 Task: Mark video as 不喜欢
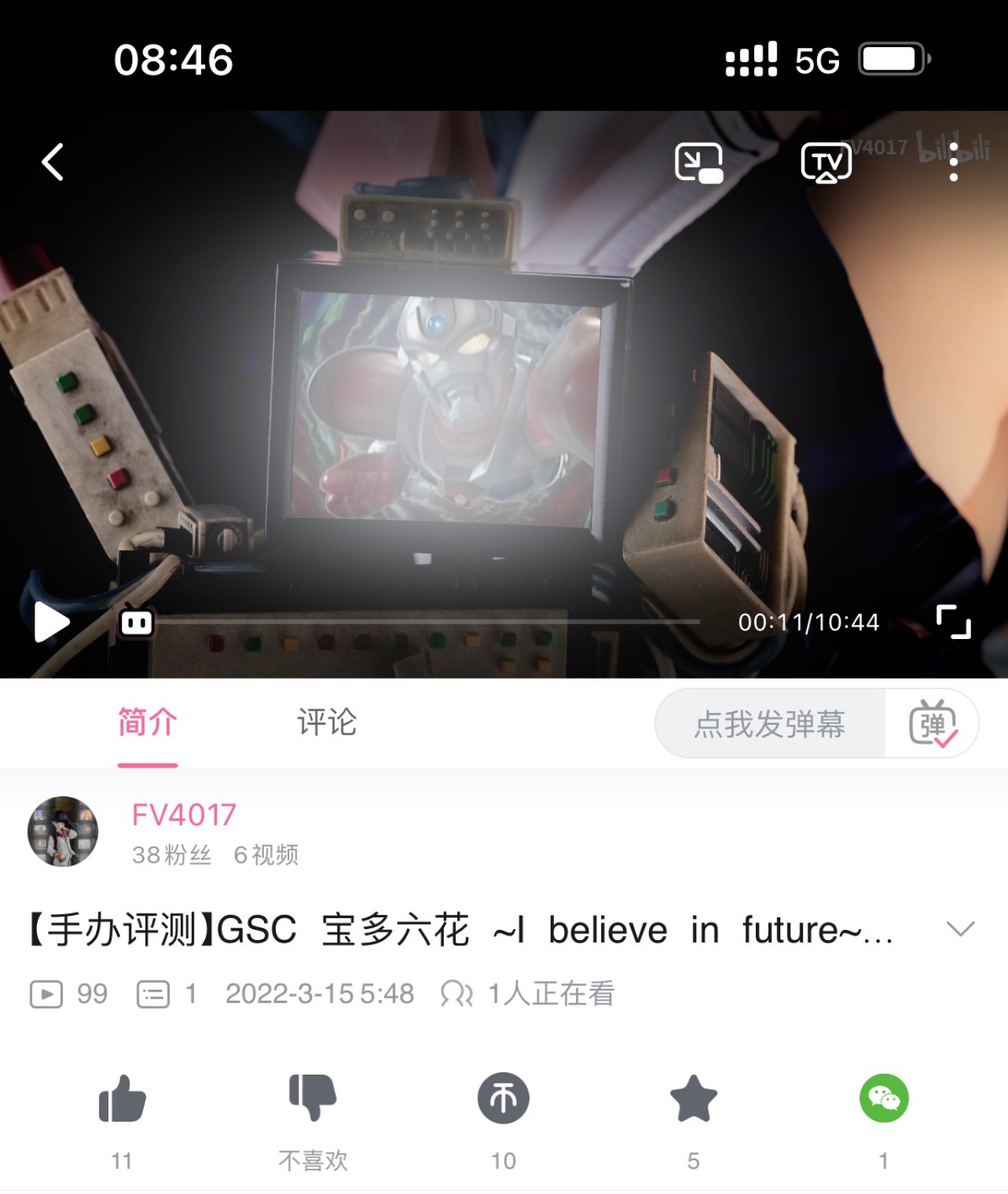point(313,1098)
